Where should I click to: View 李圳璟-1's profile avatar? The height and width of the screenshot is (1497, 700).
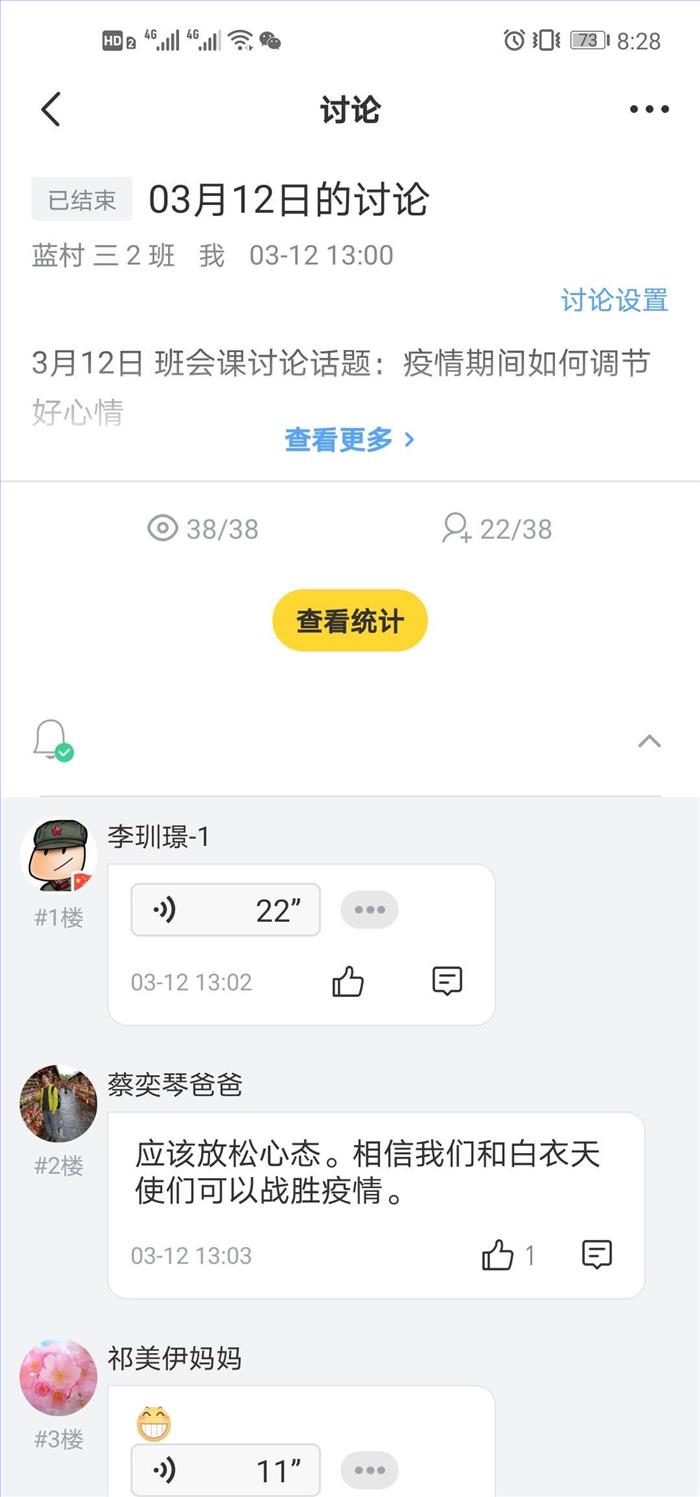point(58,855)
